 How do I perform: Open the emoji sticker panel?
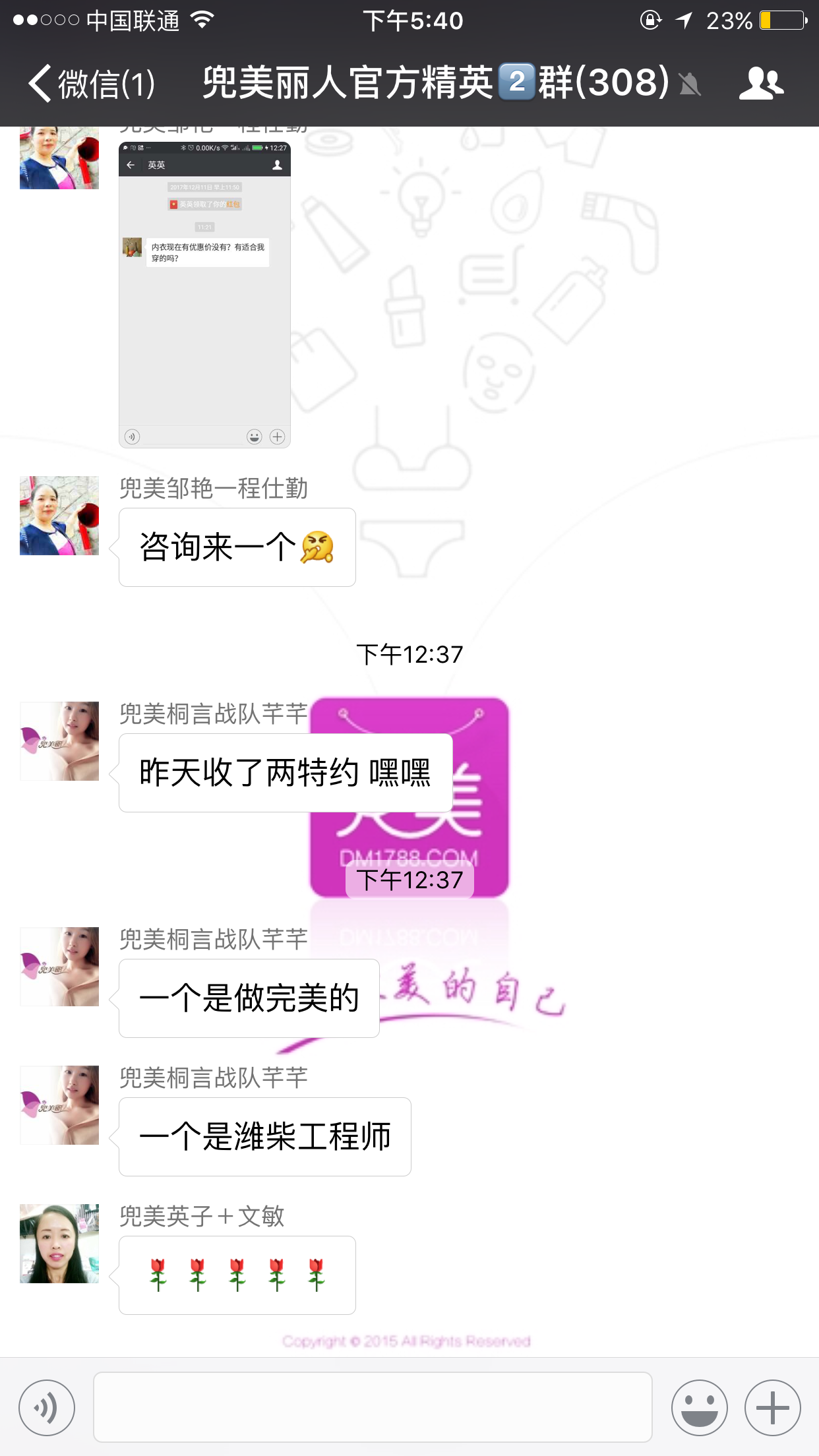699,1407
